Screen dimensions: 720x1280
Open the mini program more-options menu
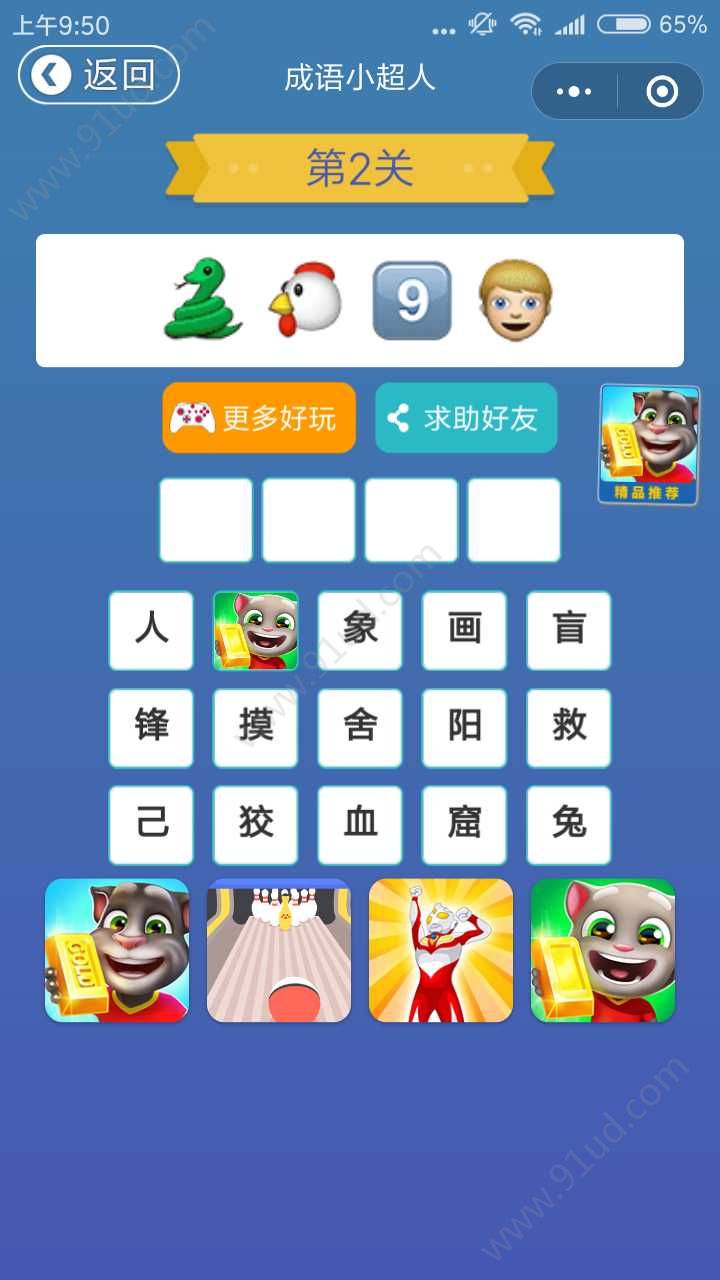point(574,92)
